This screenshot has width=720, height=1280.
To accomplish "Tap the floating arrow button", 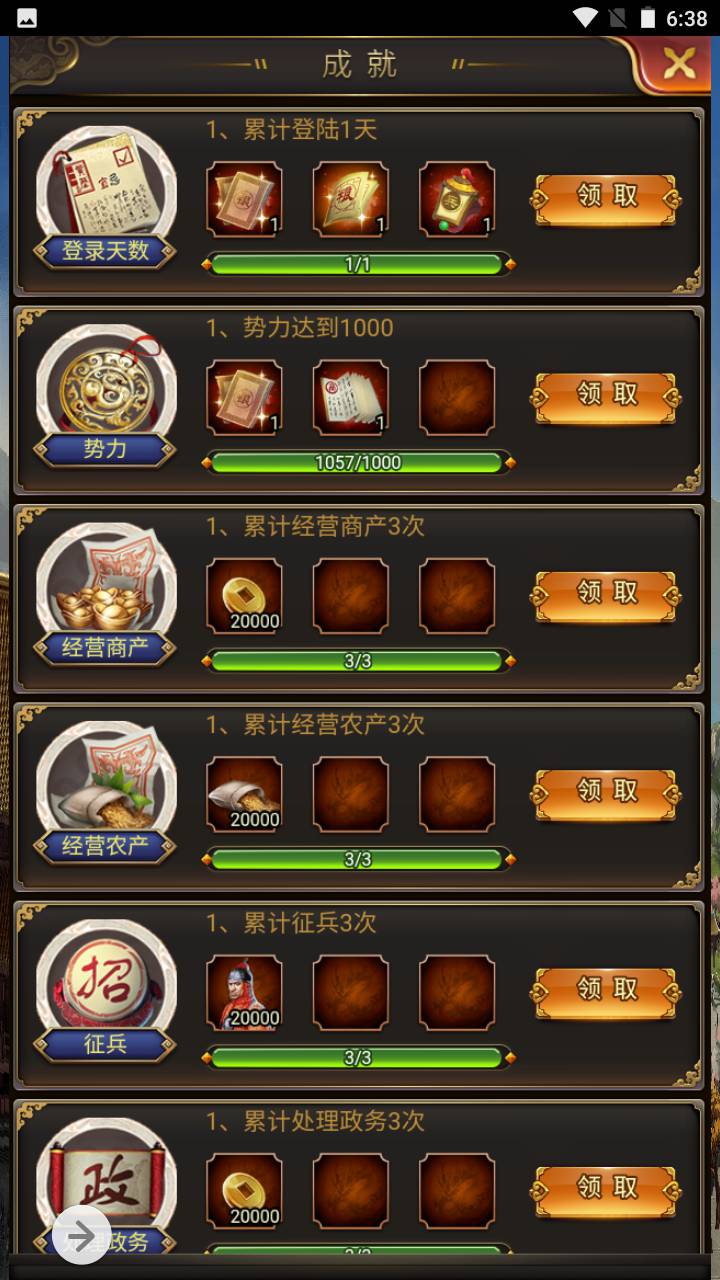I will coord(80,1236).
